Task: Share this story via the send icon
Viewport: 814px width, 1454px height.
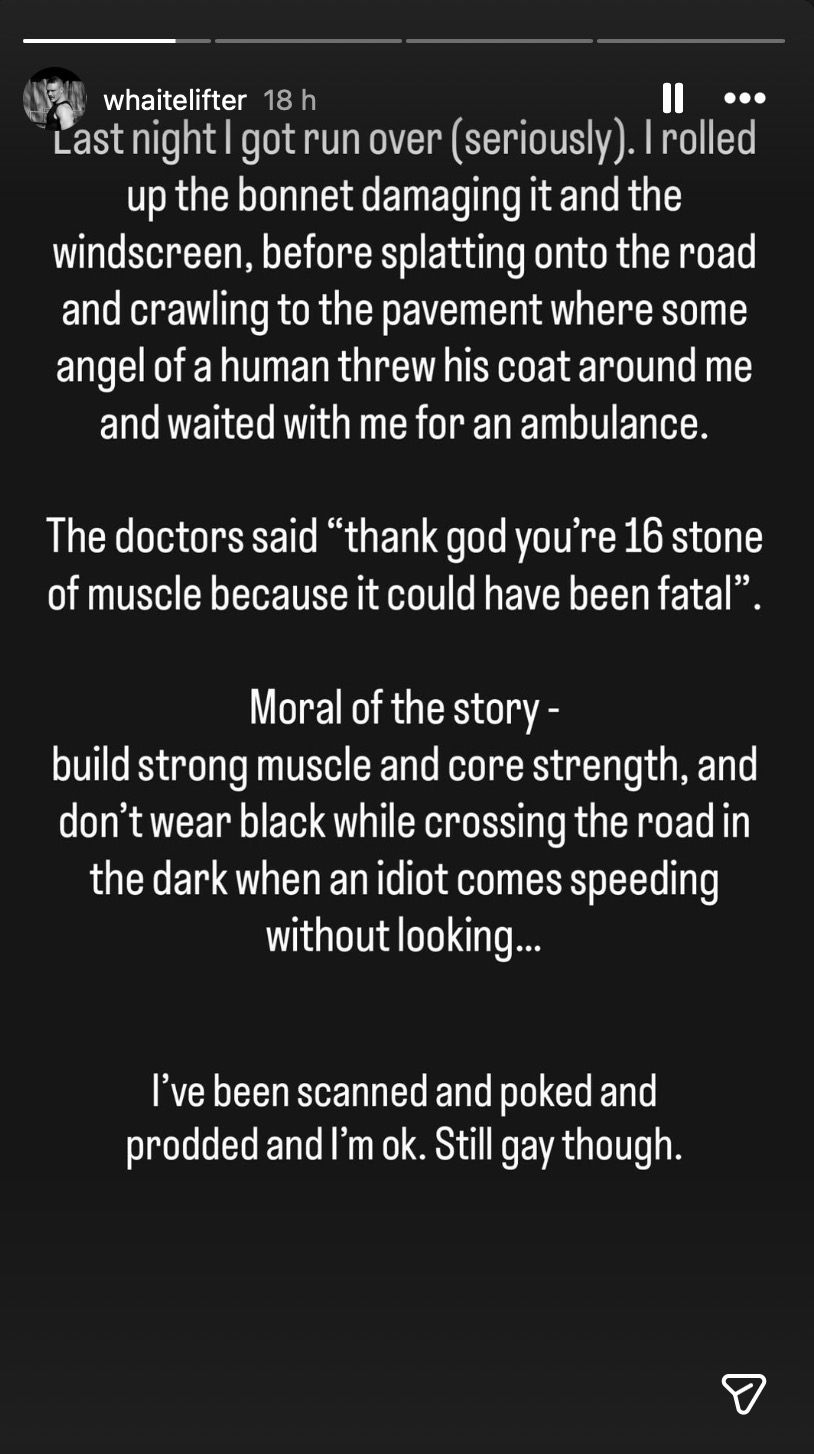Action: pyautogui.click(x=743, y=1393)
